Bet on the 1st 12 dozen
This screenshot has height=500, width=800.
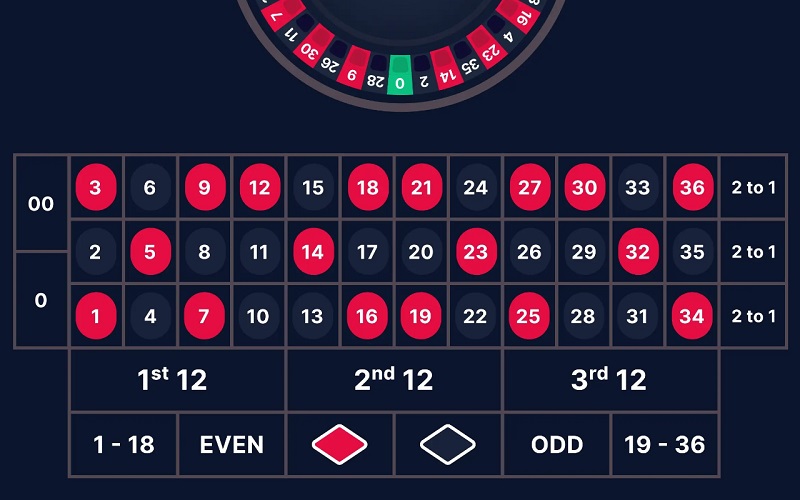tap(177, 380)
